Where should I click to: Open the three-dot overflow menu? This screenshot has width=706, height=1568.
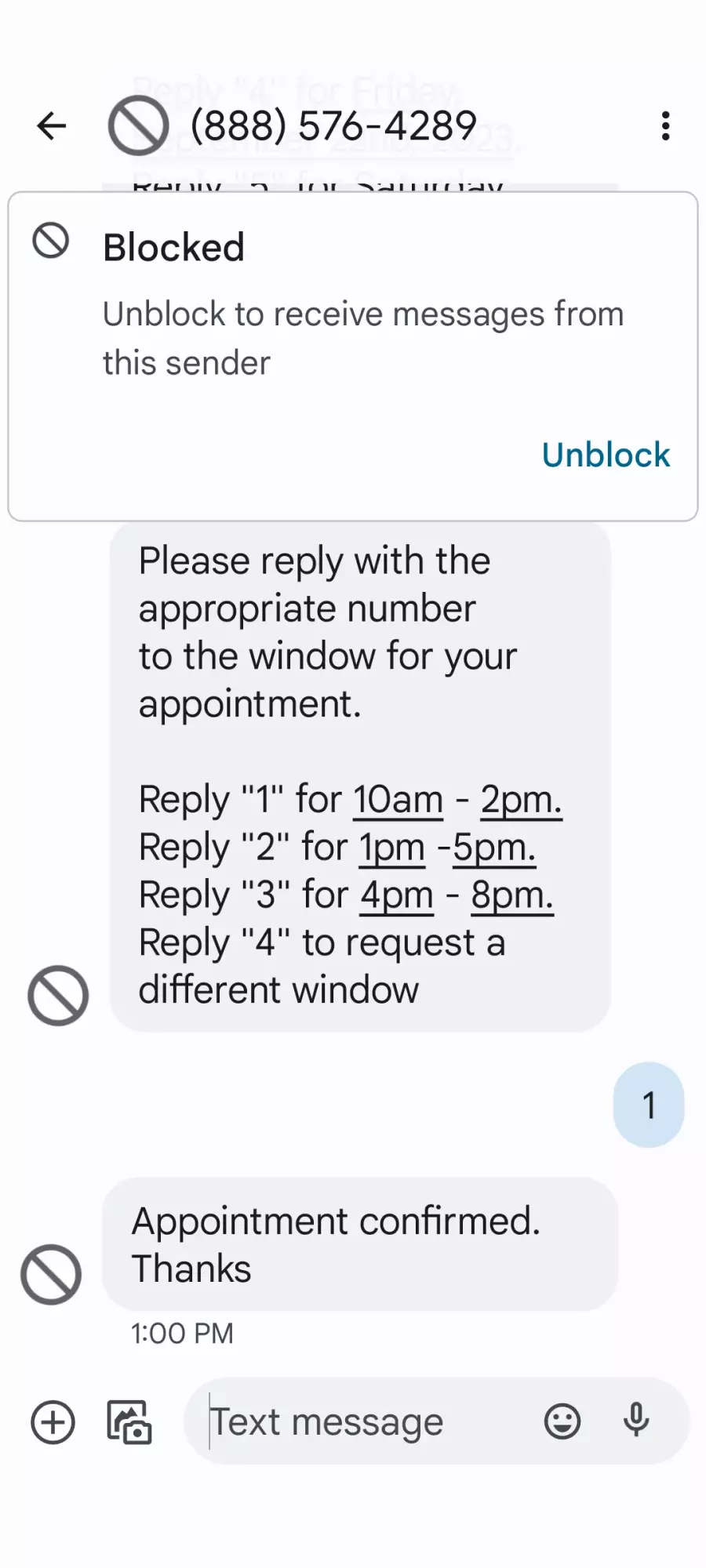point(665,125)
